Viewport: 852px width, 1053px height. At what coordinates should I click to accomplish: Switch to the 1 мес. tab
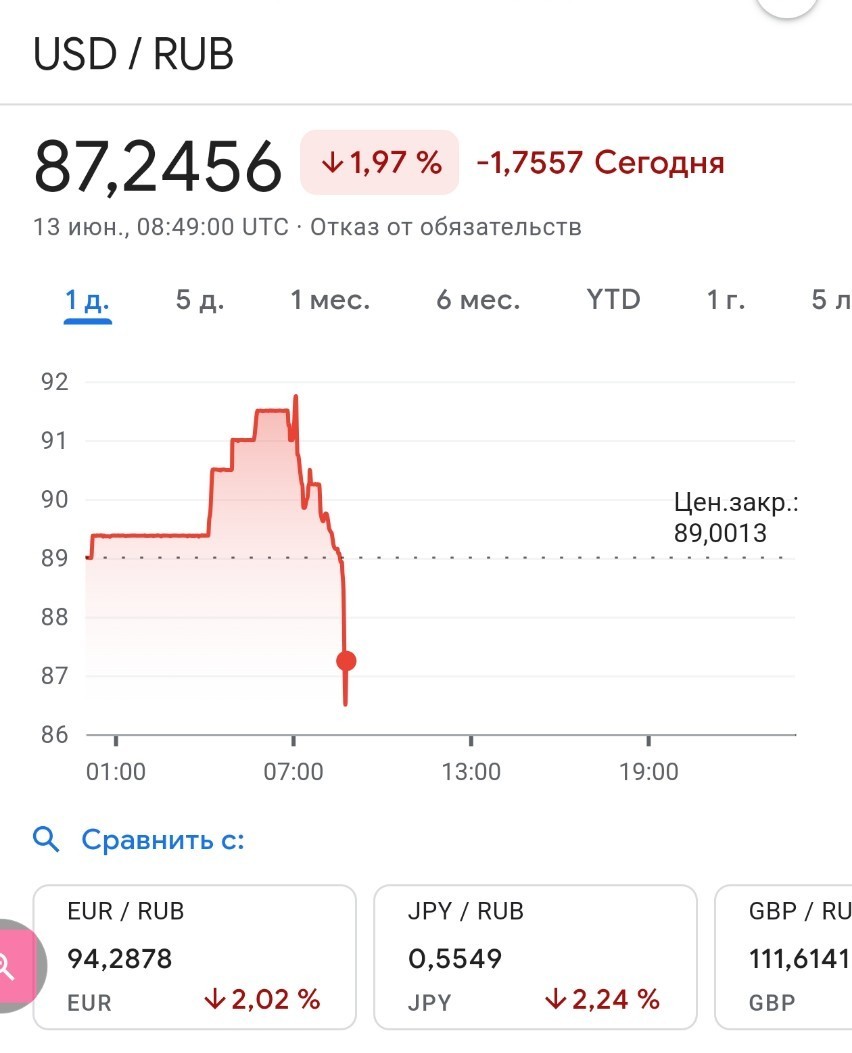pyautogui.click(x=330, y=300)
